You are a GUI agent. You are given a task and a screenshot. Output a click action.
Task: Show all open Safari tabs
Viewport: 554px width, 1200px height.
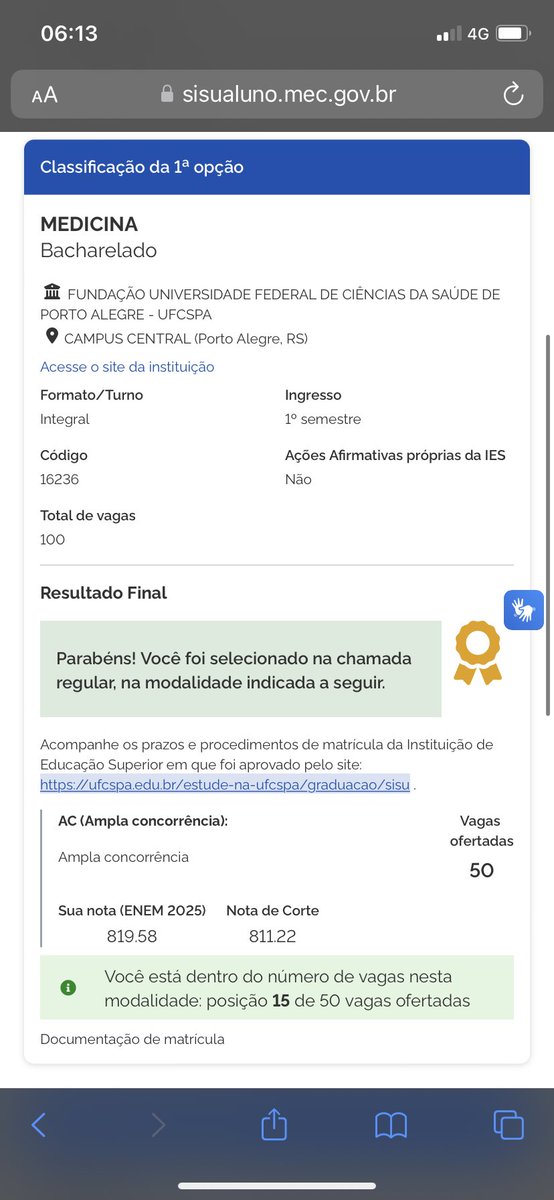509,1125
